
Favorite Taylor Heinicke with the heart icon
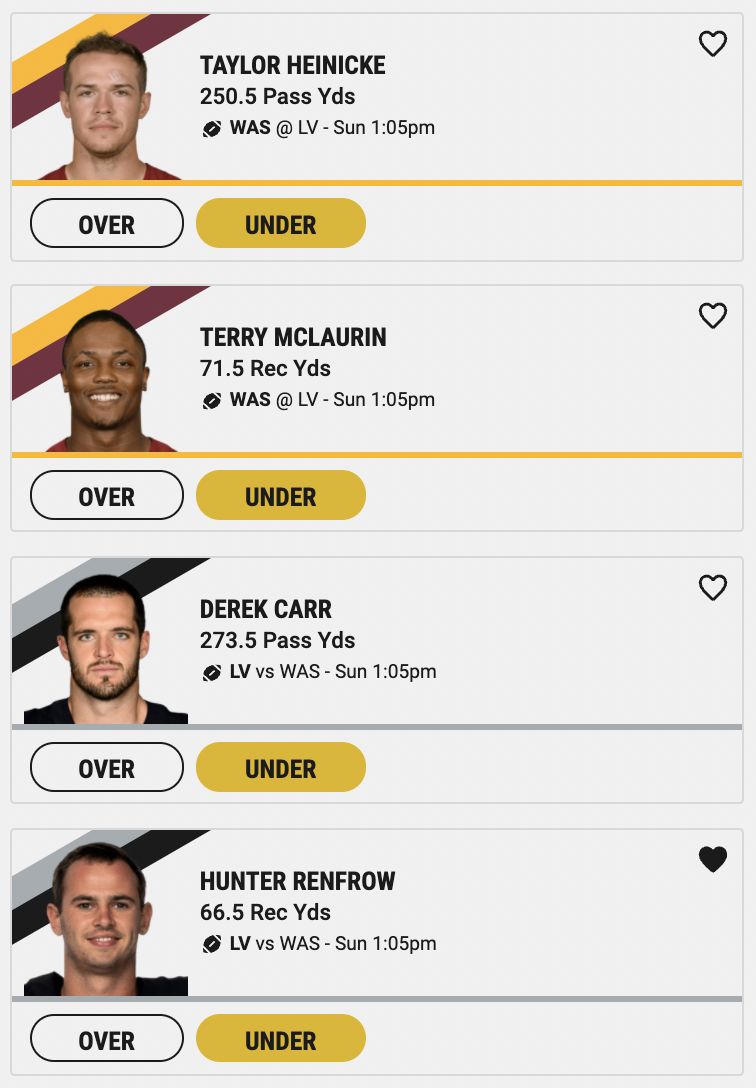tap(712, 44)
